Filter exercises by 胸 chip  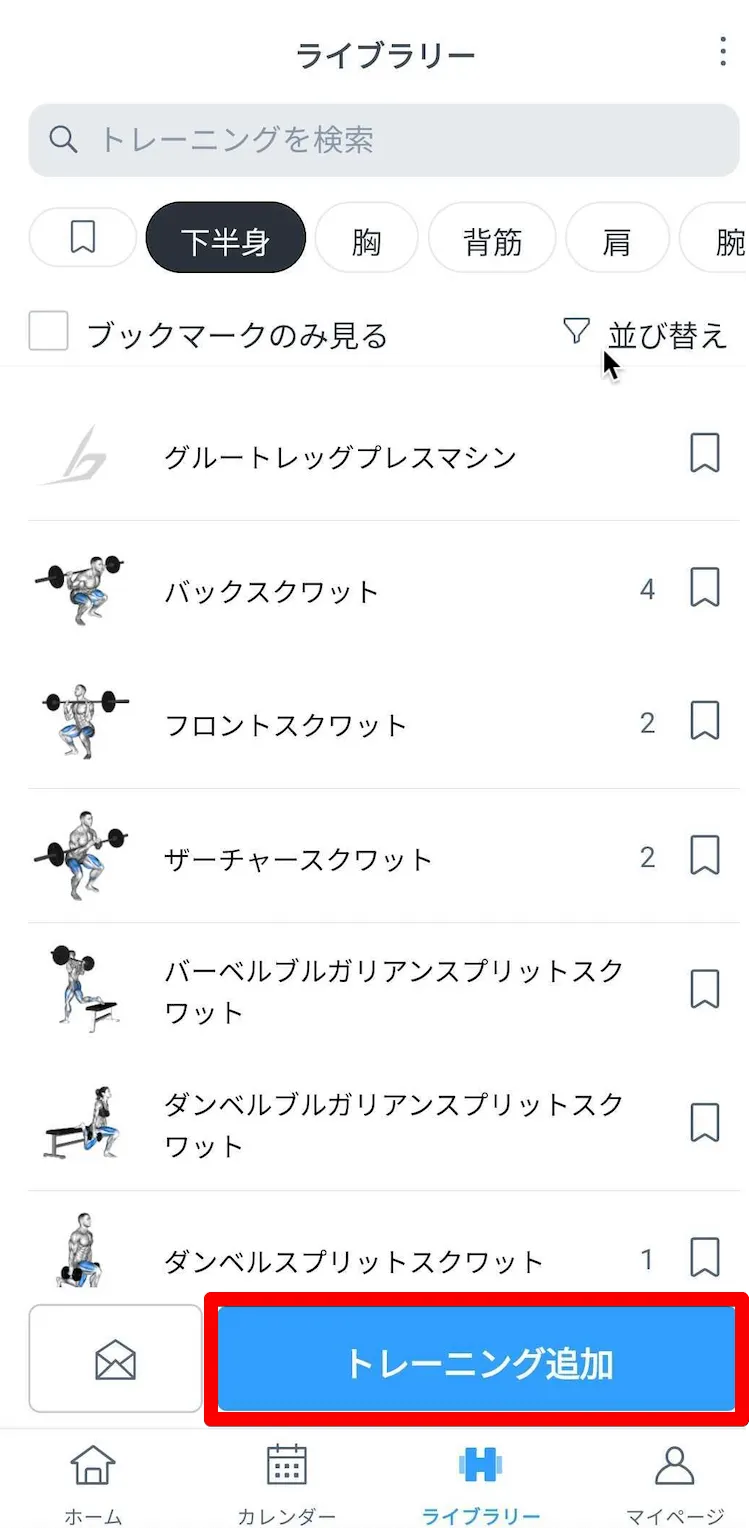(366, 240)
